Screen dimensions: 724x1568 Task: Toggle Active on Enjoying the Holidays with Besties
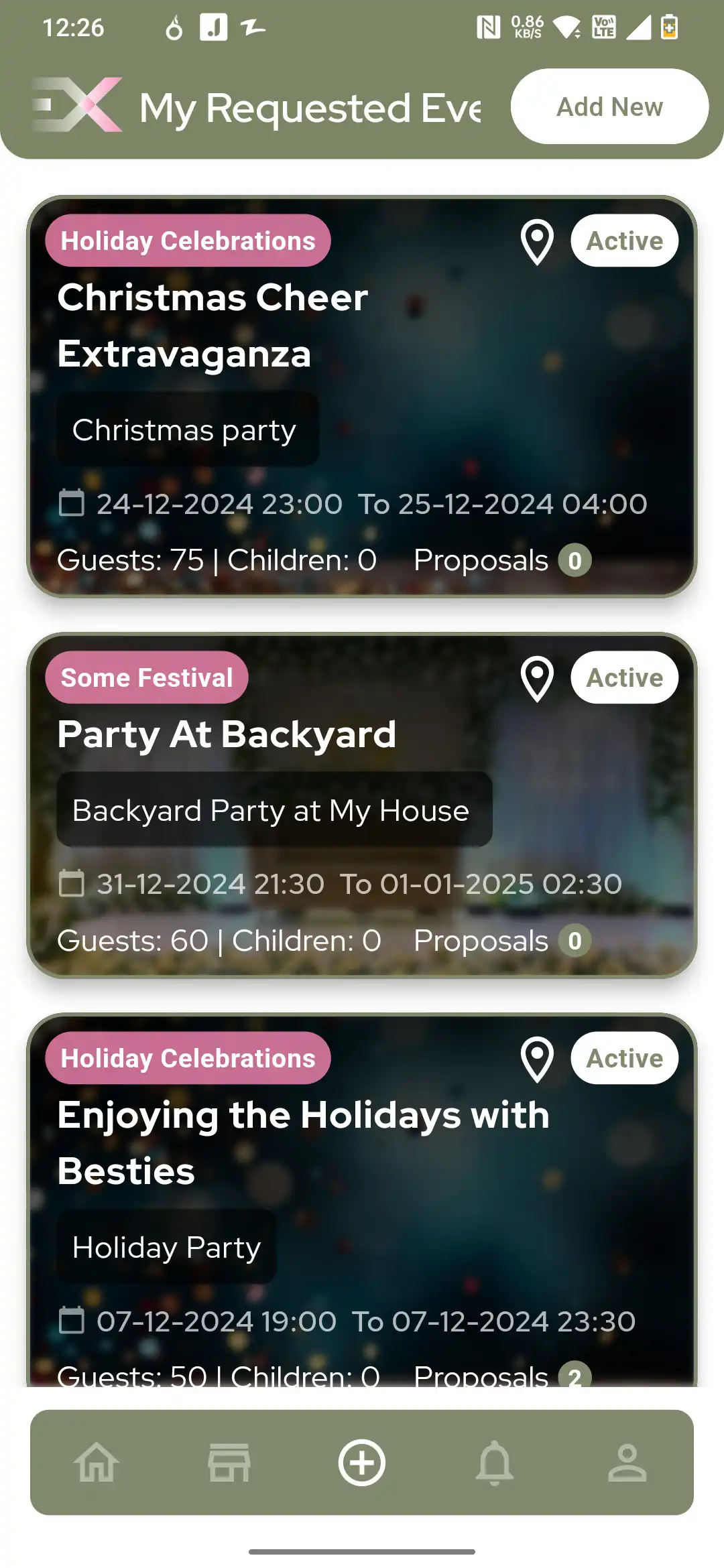pyautogui.click(x=623, y=1059)
